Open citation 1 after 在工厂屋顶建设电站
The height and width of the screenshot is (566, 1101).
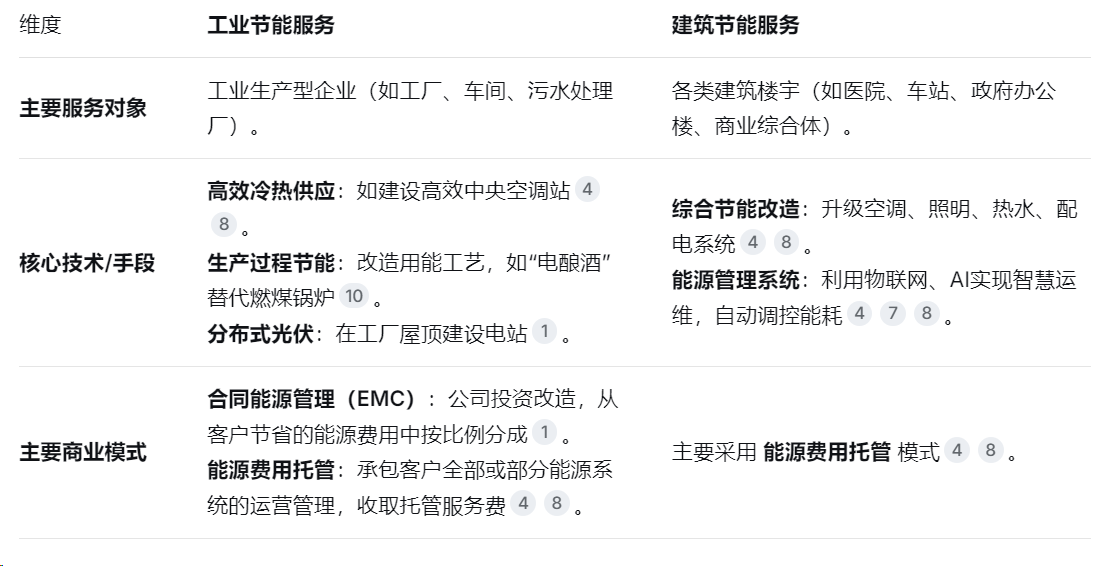click(x=544, y=333)
